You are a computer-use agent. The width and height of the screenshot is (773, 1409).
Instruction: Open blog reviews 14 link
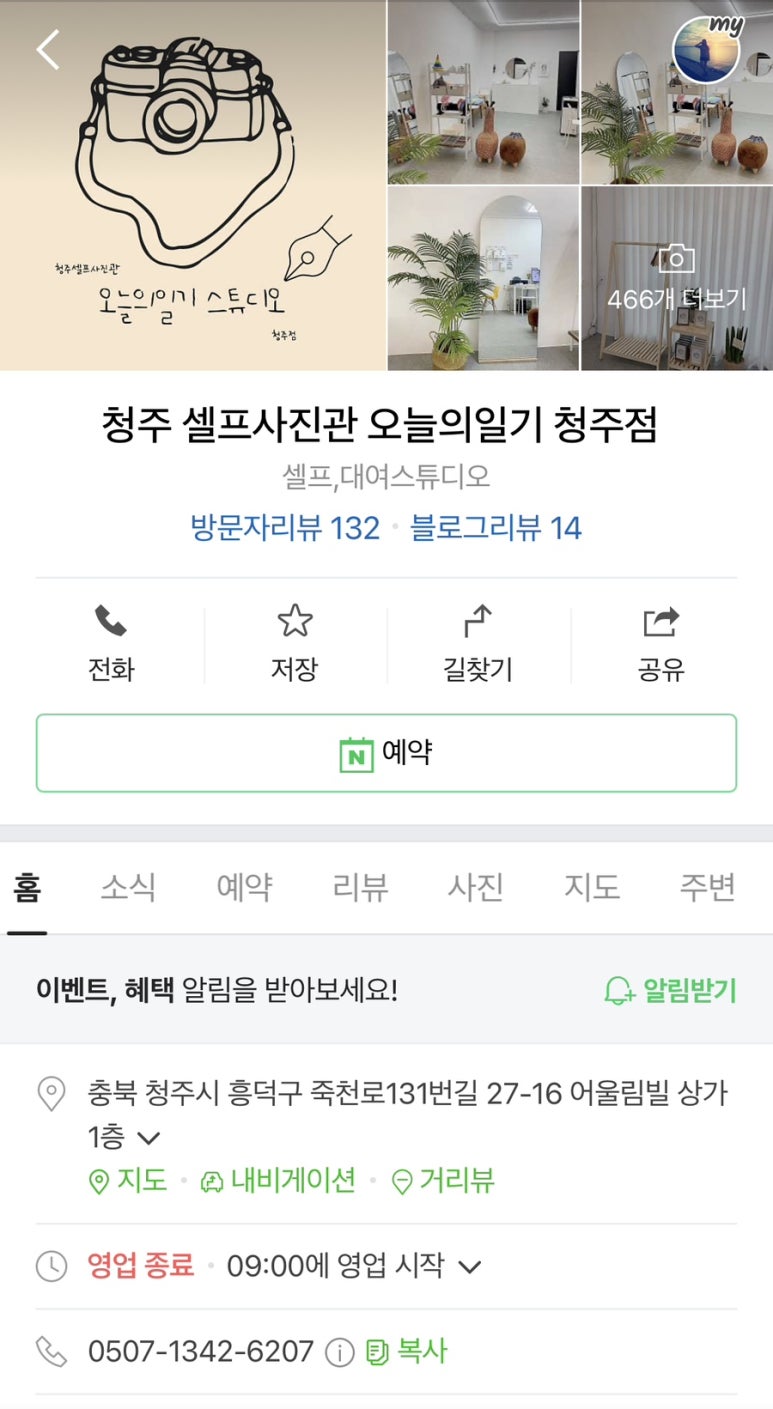pyautogui.click(x=496, y=528)
